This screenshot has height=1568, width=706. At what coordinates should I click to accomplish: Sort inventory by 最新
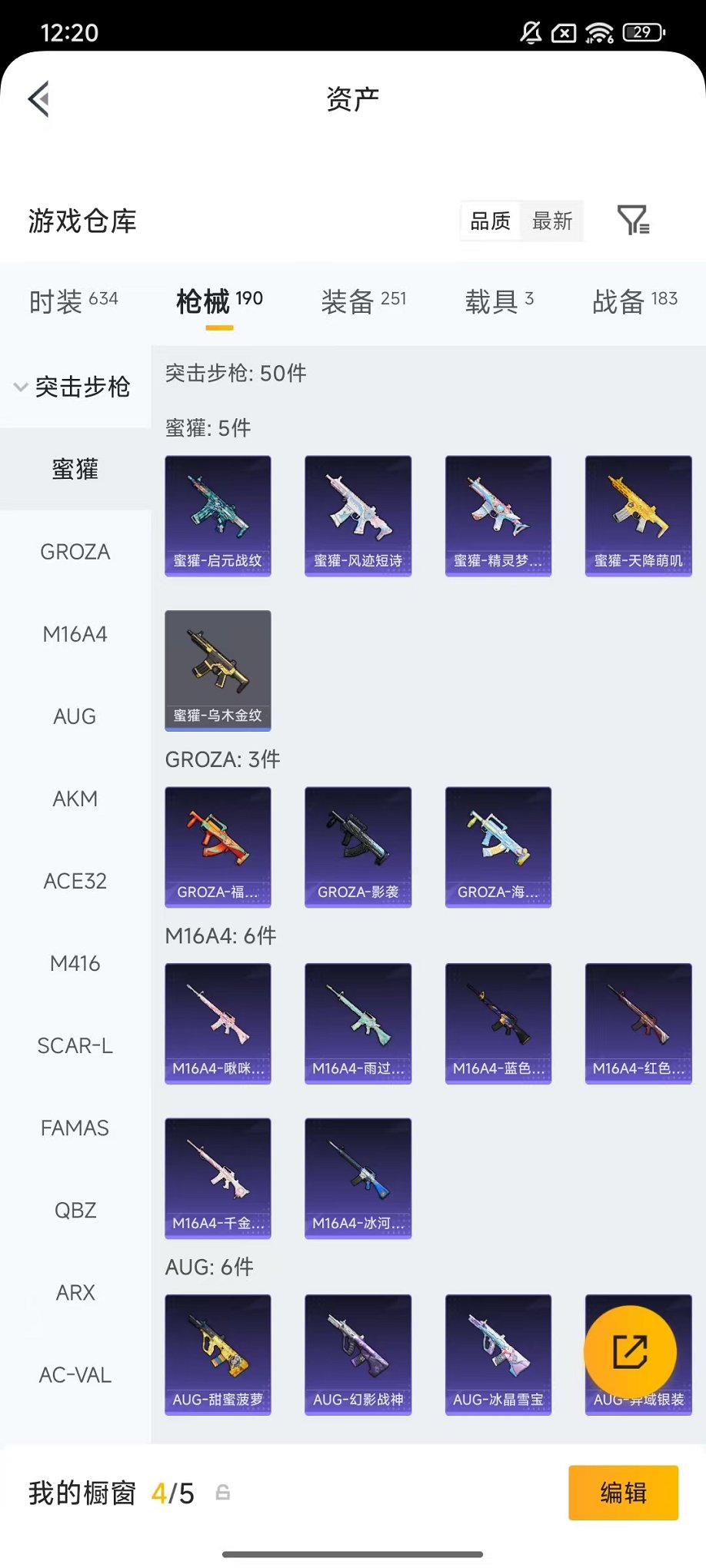pyautogui.click(x=552, y=221)
